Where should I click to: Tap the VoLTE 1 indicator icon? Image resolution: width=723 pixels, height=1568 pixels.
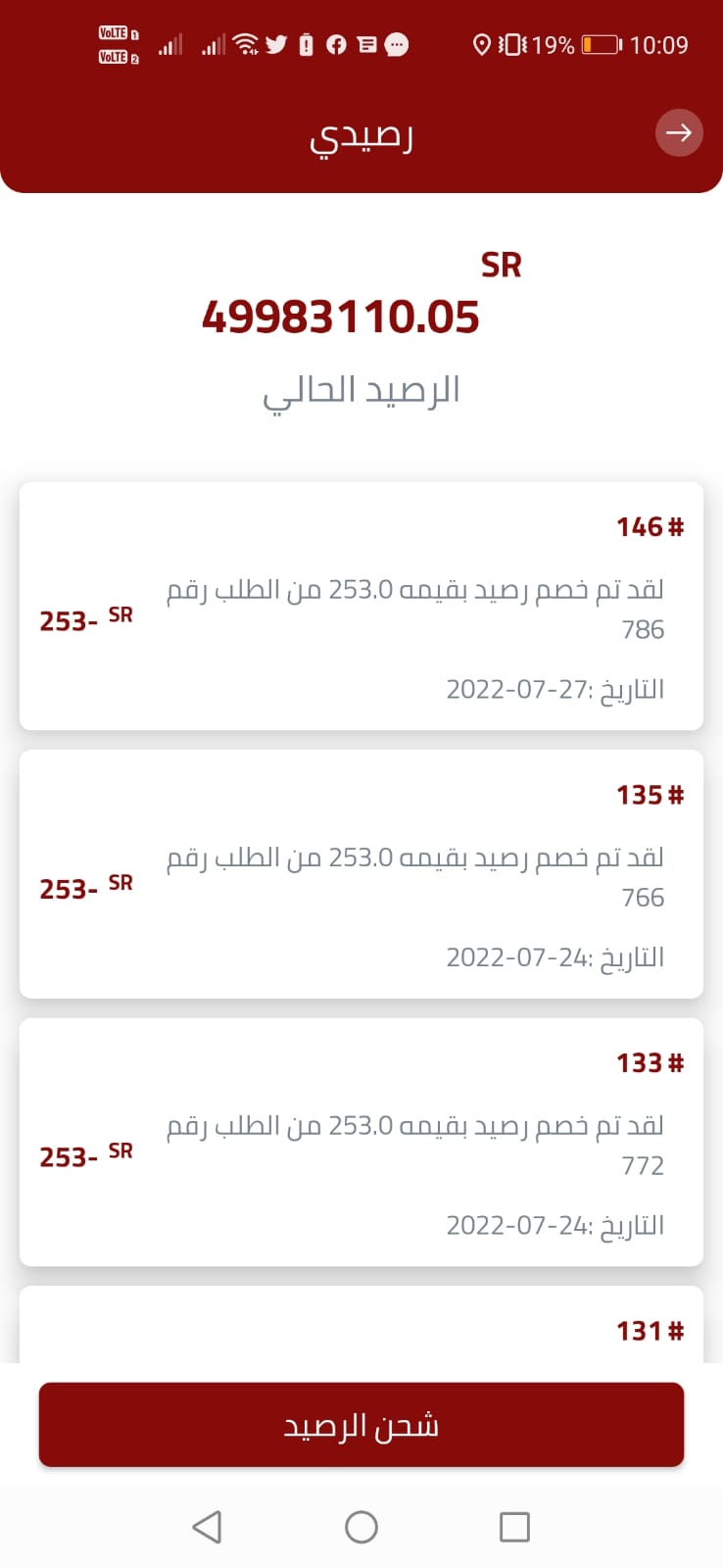point(117,32)
